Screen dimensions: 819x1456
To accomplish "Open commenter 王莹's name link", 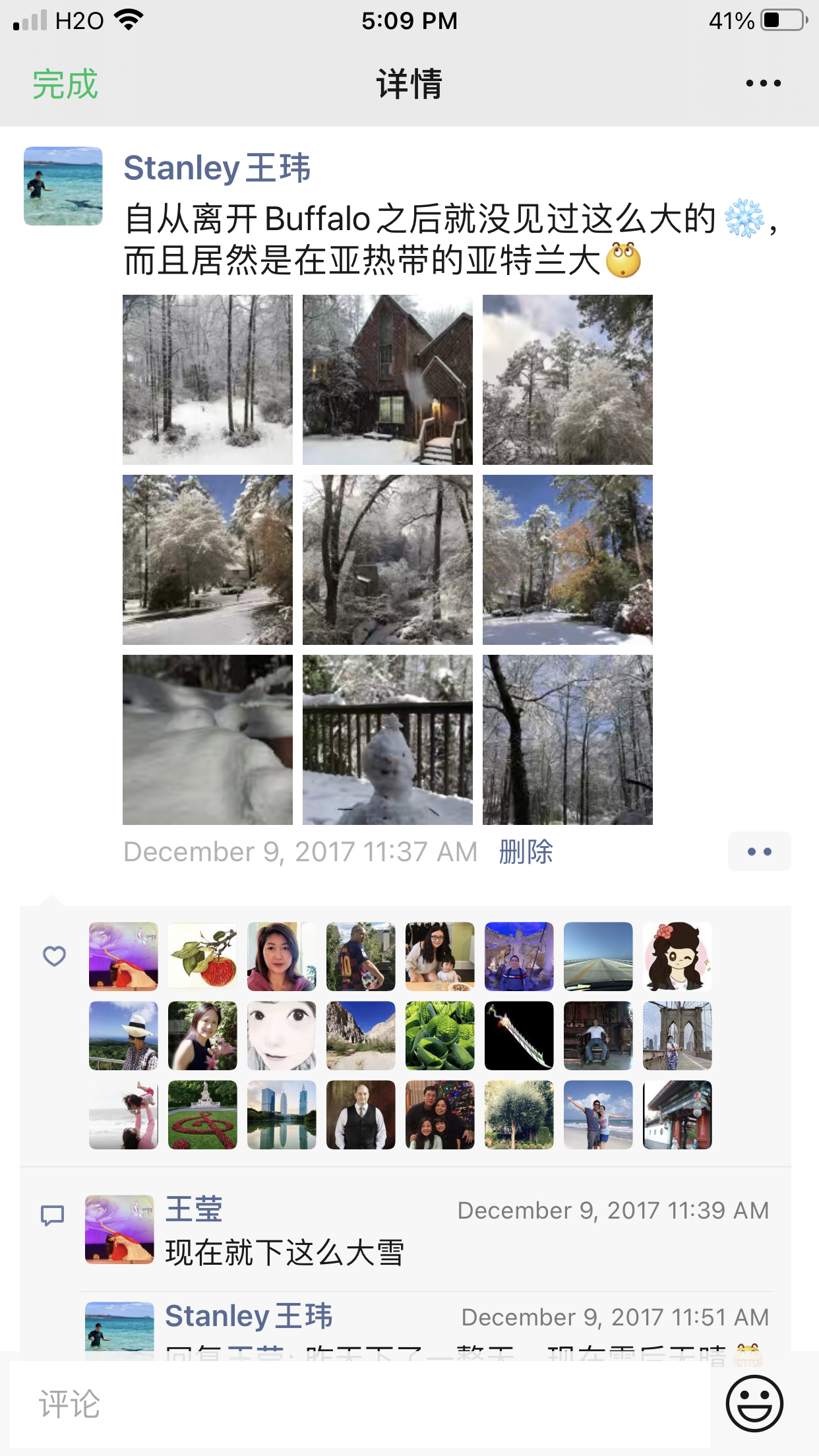I will (x=194, y=1209).
